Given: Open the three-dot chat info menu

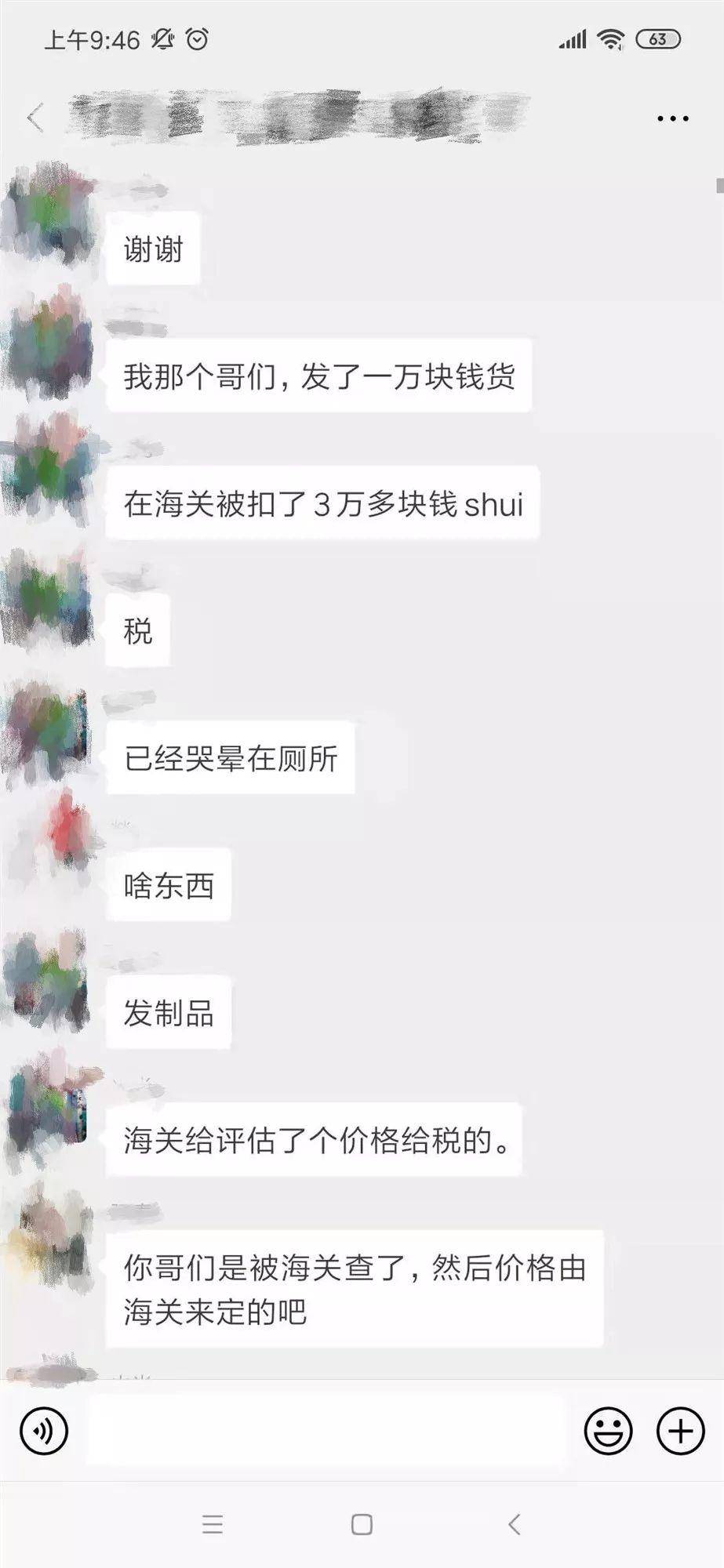Looking at the screenshot, I should 672,118.
